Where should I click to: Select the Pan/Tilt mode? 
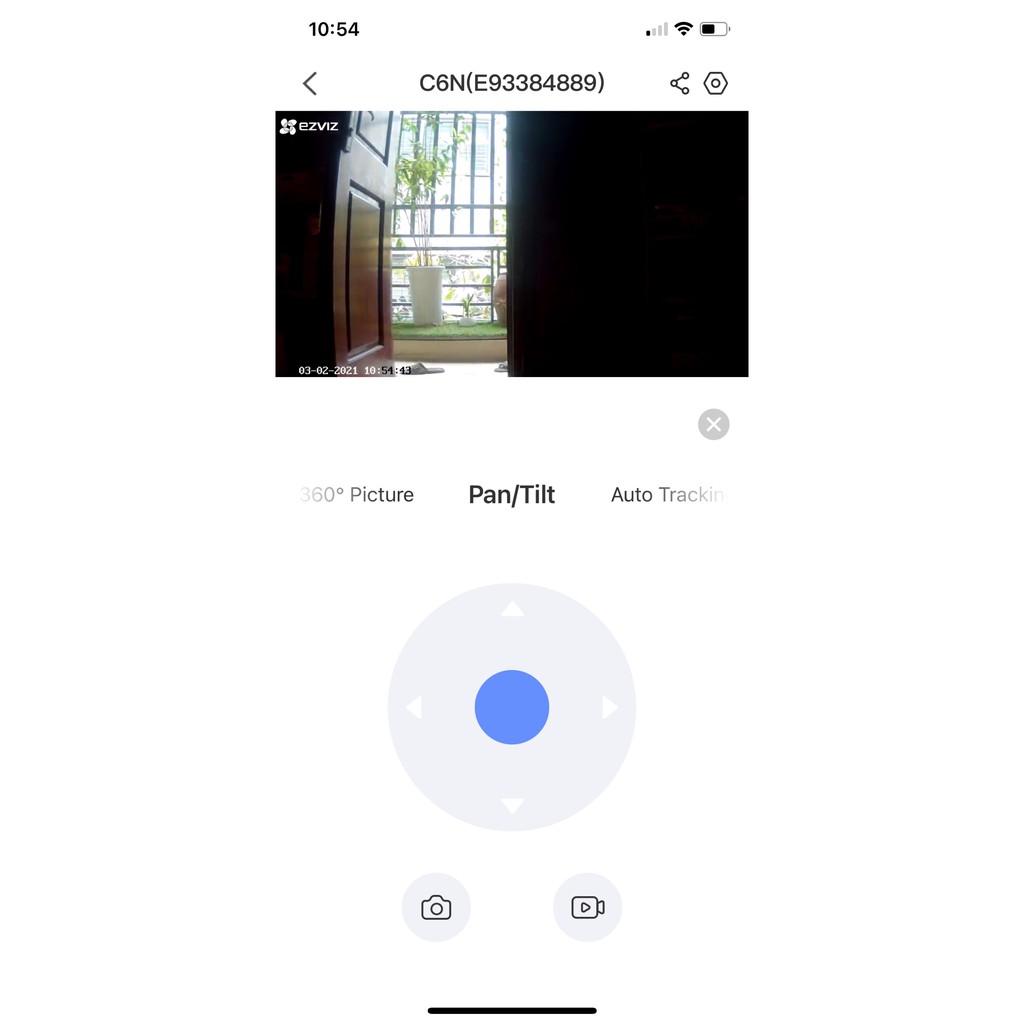[512, 495]
